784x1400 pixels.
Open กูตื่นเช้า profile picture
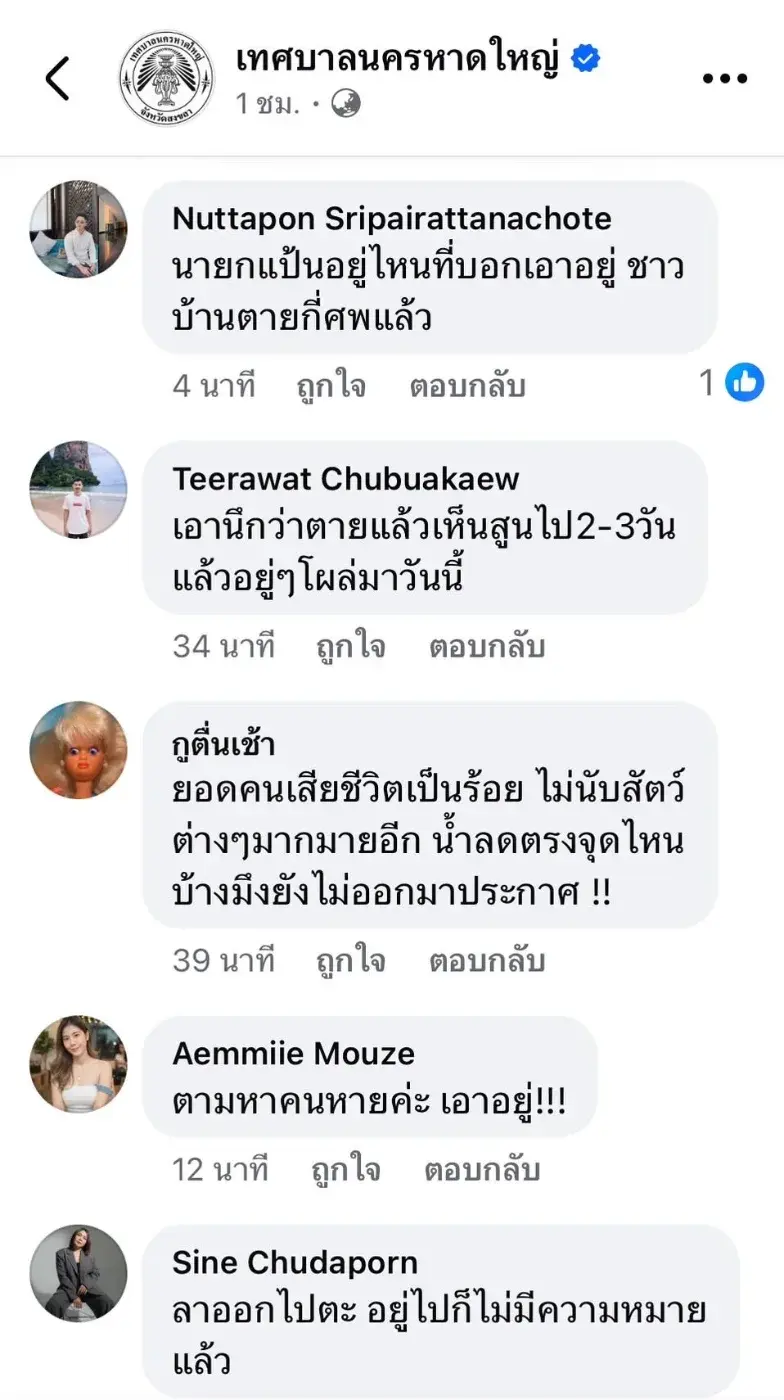tap(79, 749)
